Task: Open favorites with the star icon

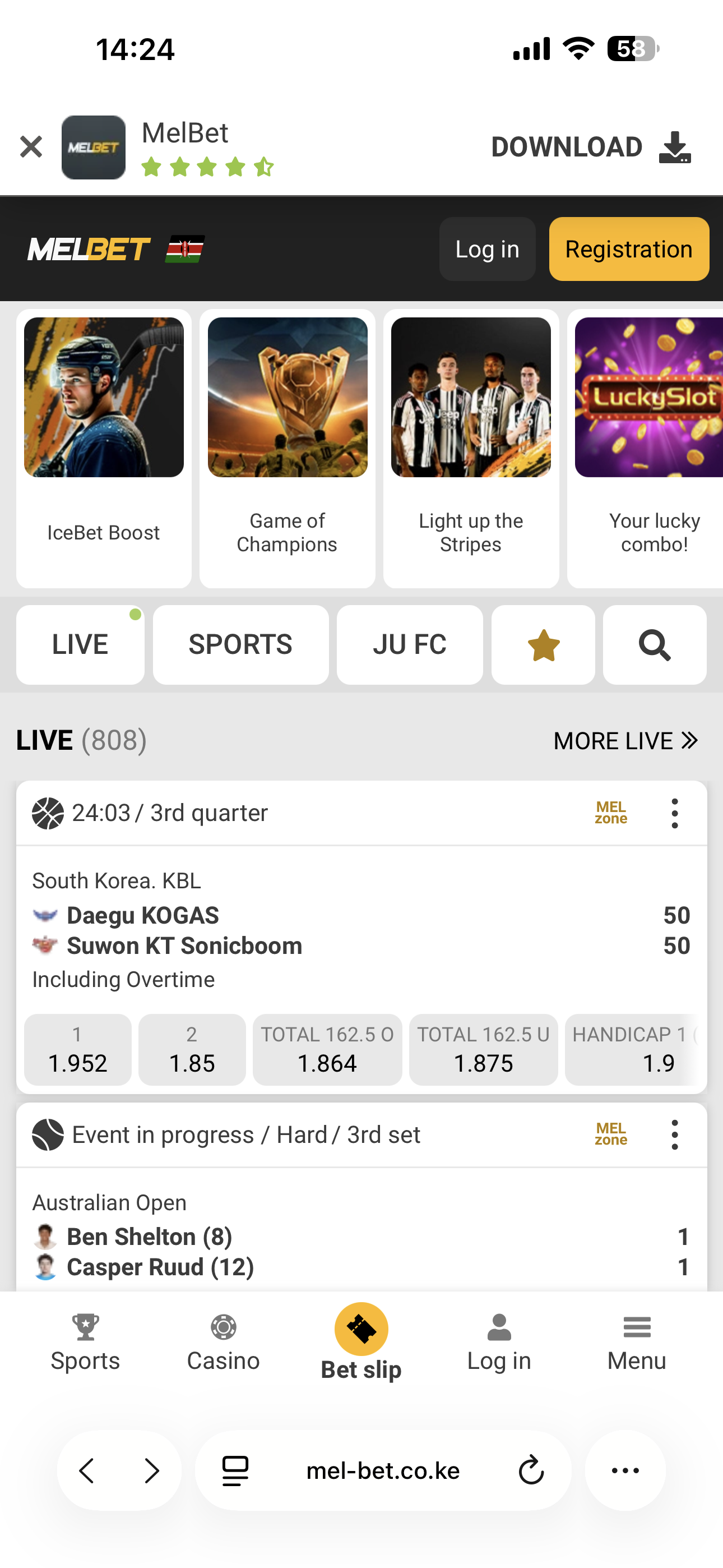Action: (543, 644)
